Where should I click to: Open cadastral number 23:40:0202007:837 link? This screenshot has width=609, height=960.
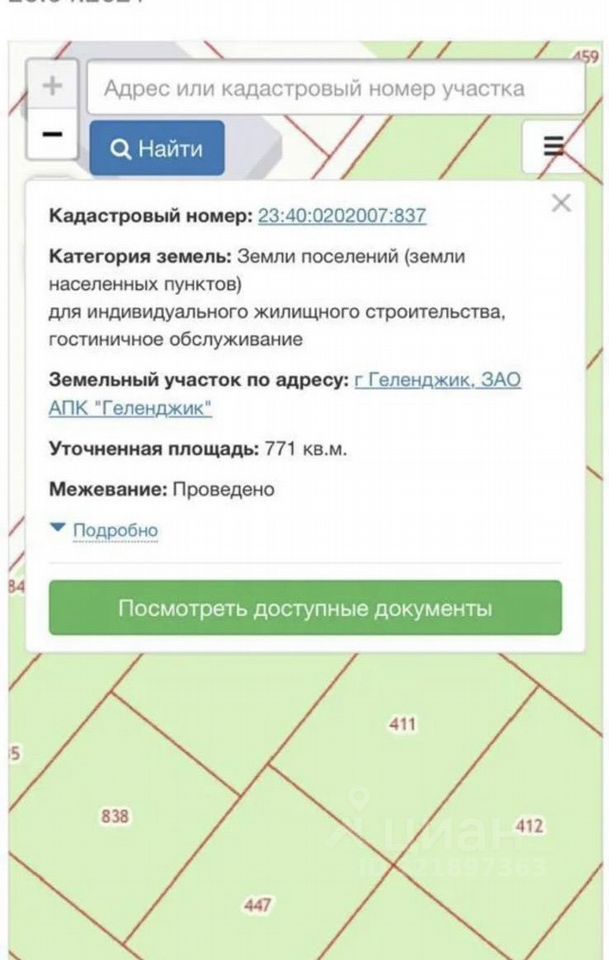[342, 215]
